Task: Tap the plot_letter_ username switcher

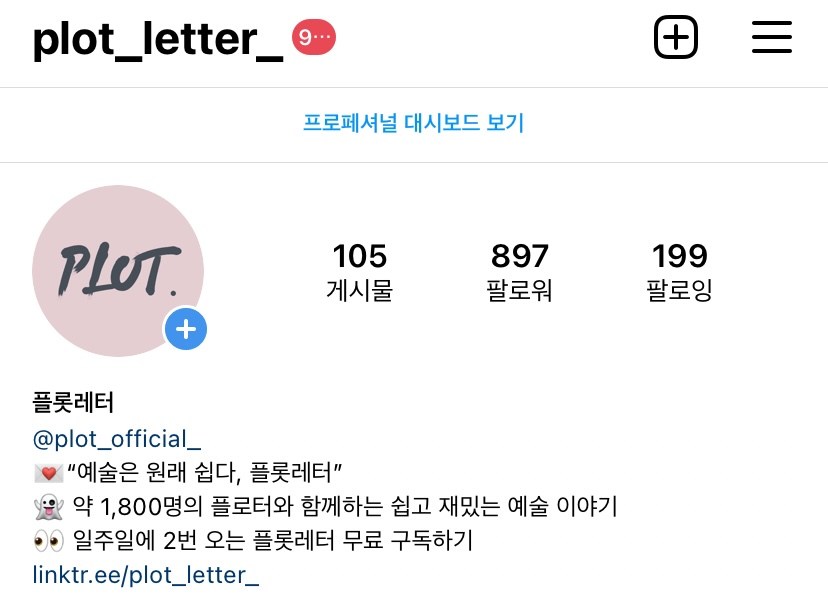Action: coord(158,40)
